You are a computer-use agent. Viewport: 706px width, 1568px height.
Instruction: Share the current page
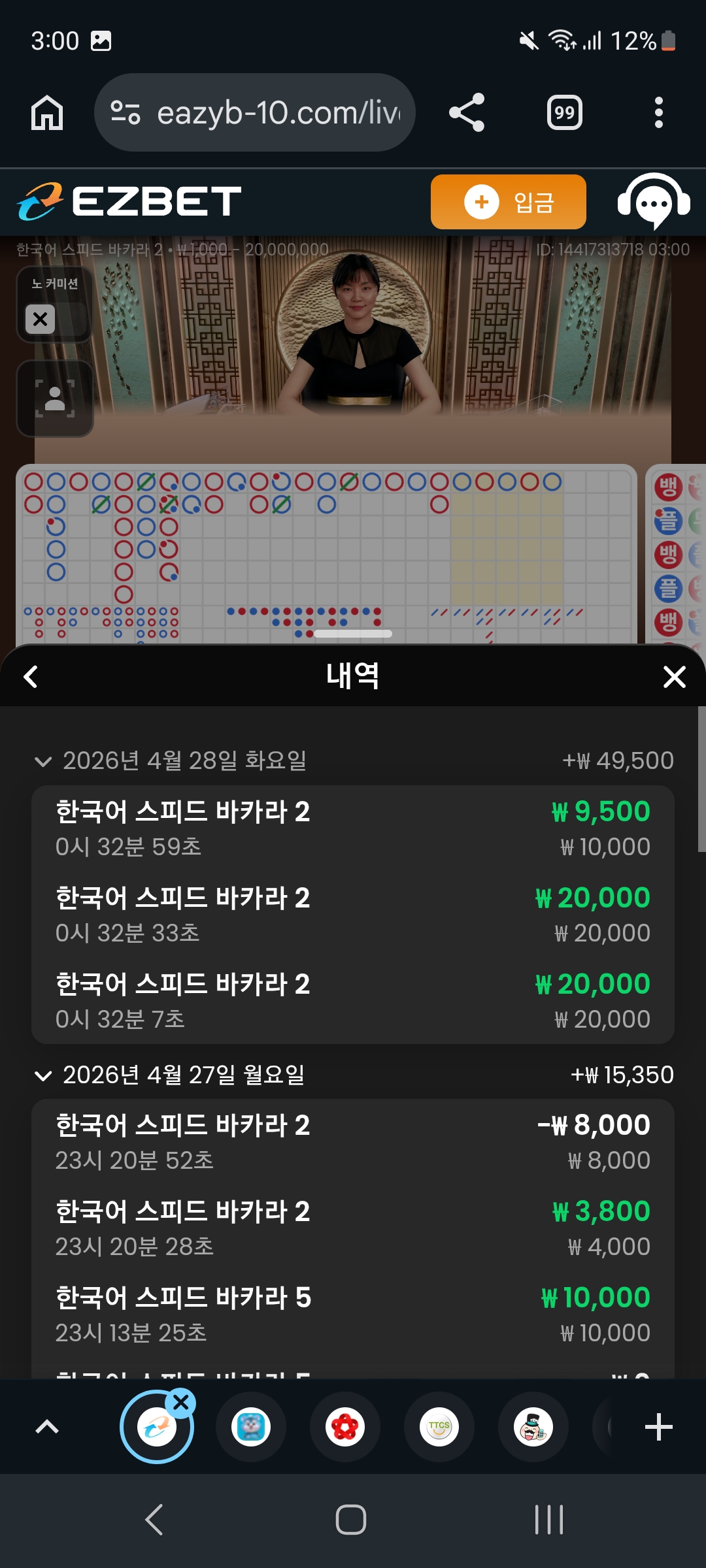point(467,113)
